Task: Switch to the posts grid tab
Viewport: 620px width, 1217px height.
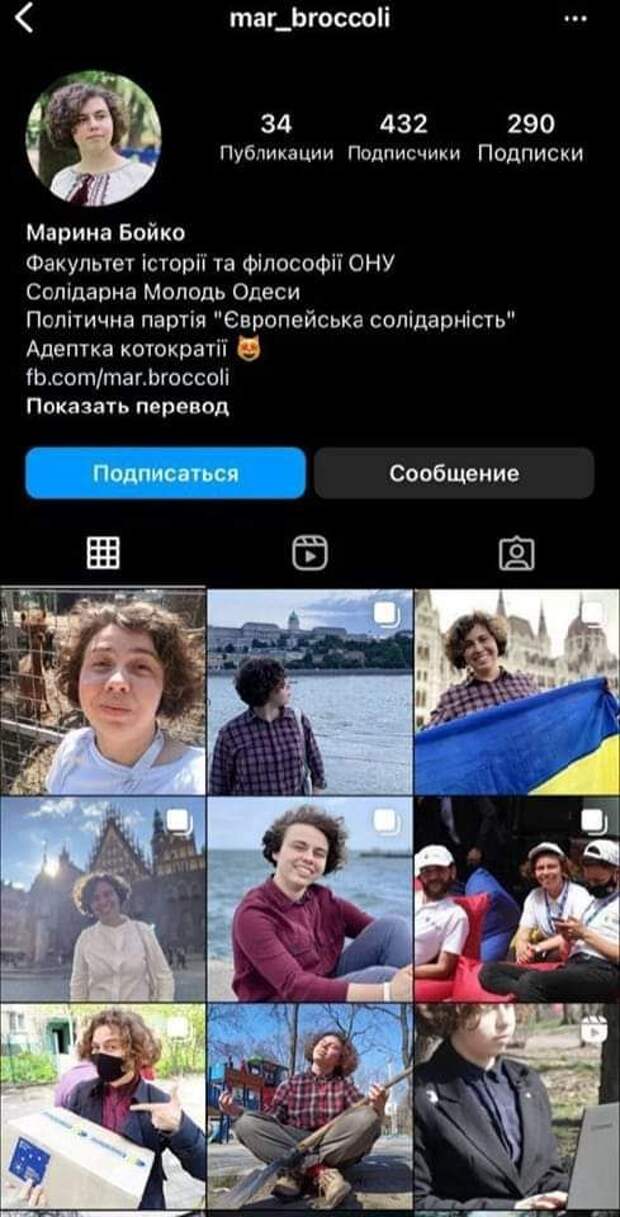Action: (103, 552)
